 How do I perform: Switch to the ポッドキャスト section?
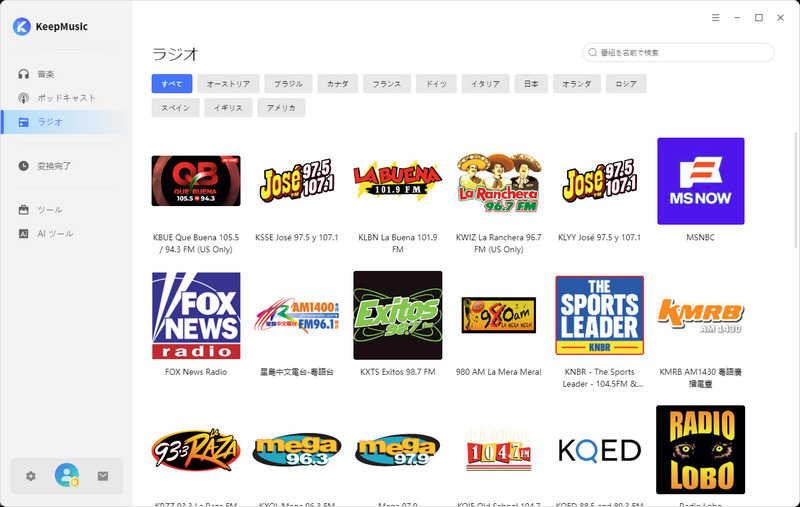click(x=66, y=98)
